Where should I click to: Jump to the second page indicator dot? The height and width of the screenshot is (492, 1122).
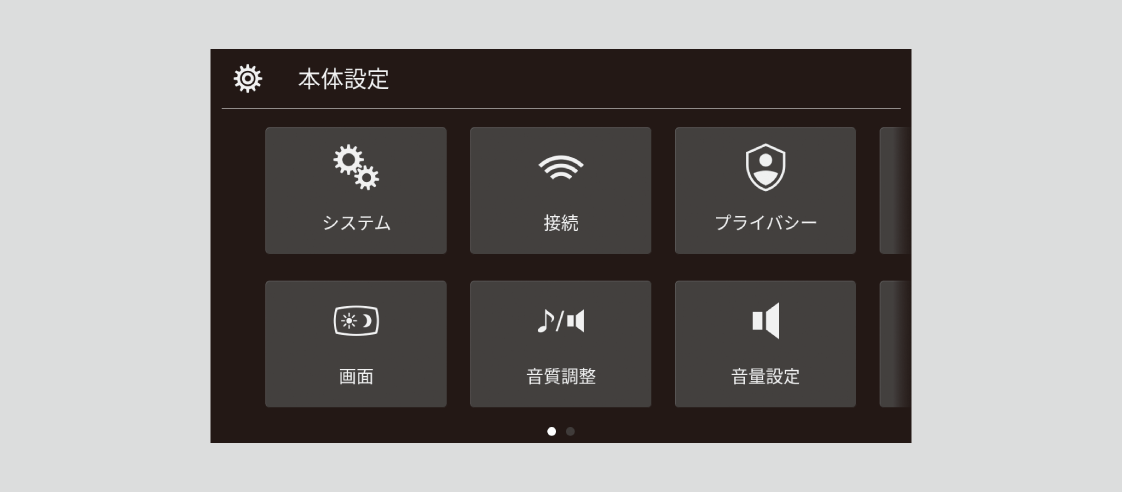pyautogui.click(x=570, y=431)
